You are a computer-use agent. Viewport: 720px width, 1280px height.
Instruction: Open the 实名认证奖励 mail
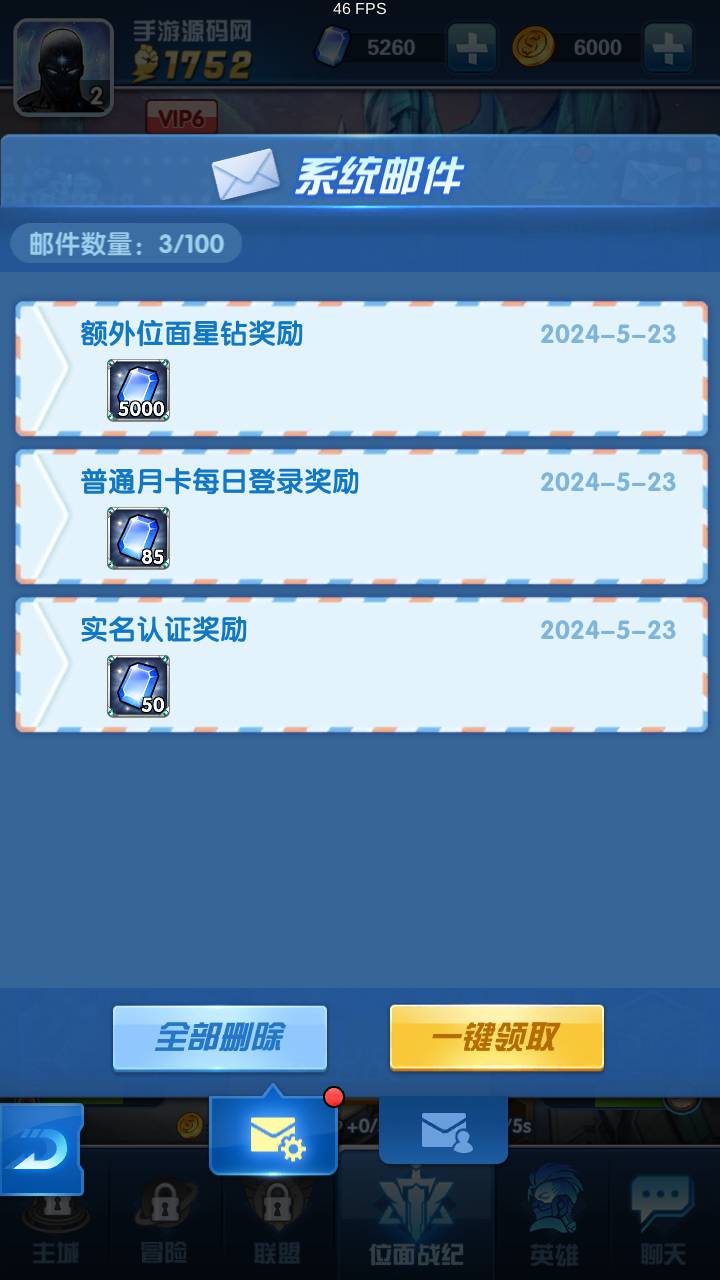[360, 664]
